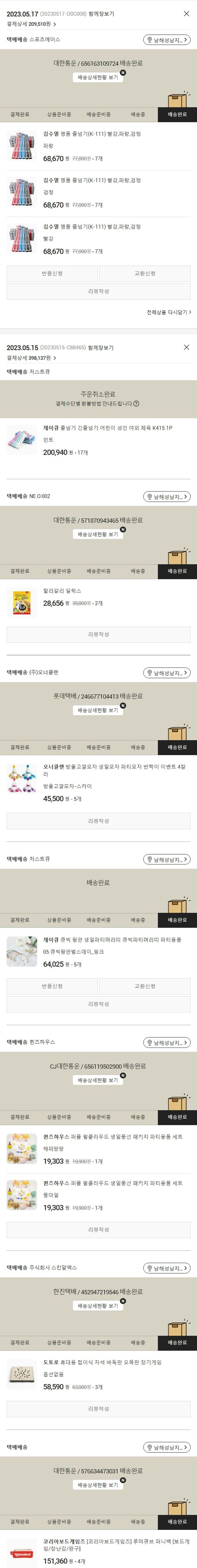Dismiss the 2023.05.15 order card
Screen dimensions: 197x1568
[186, 348]
